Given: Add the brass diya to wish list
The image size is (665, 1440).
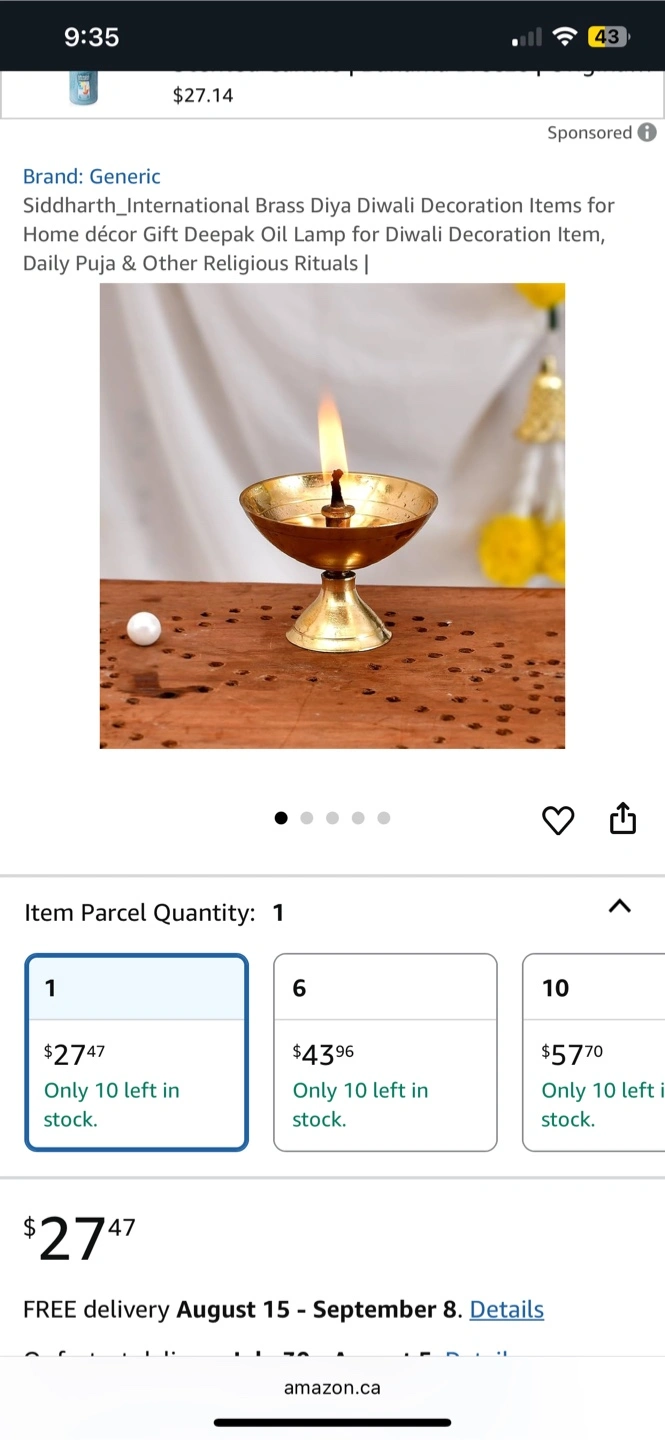Looking at the screenshot, I should [x=558, y=820].
